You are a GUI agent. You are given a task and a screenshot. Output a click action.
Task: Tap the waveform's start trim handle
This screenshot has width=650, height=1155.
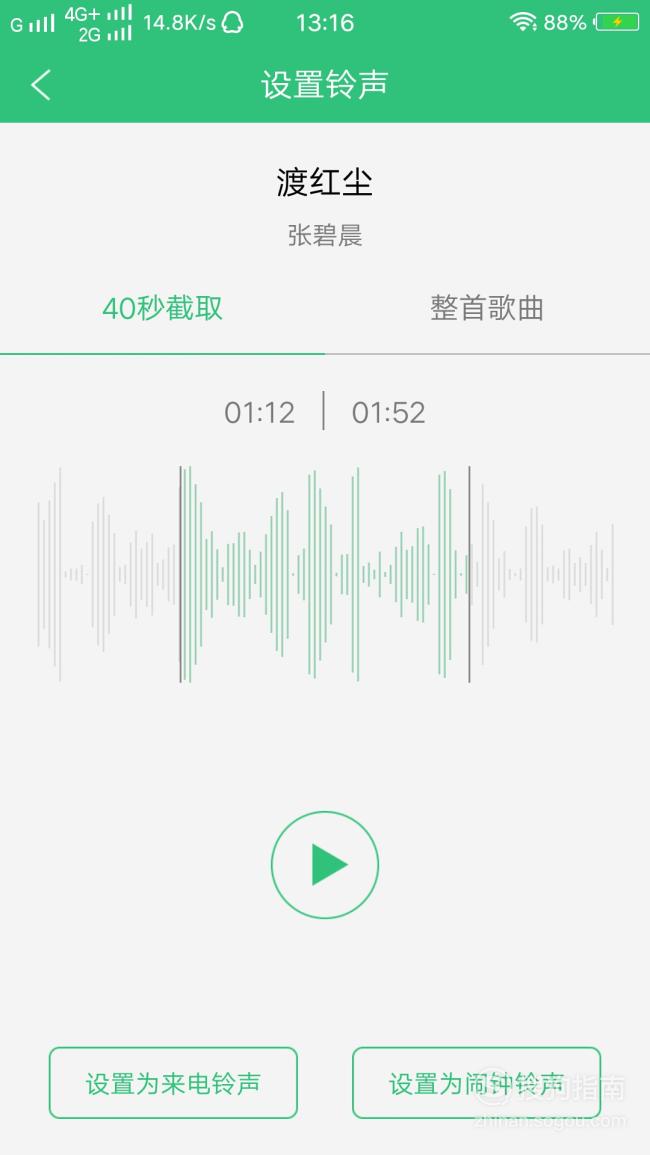(x=181, y=574)
